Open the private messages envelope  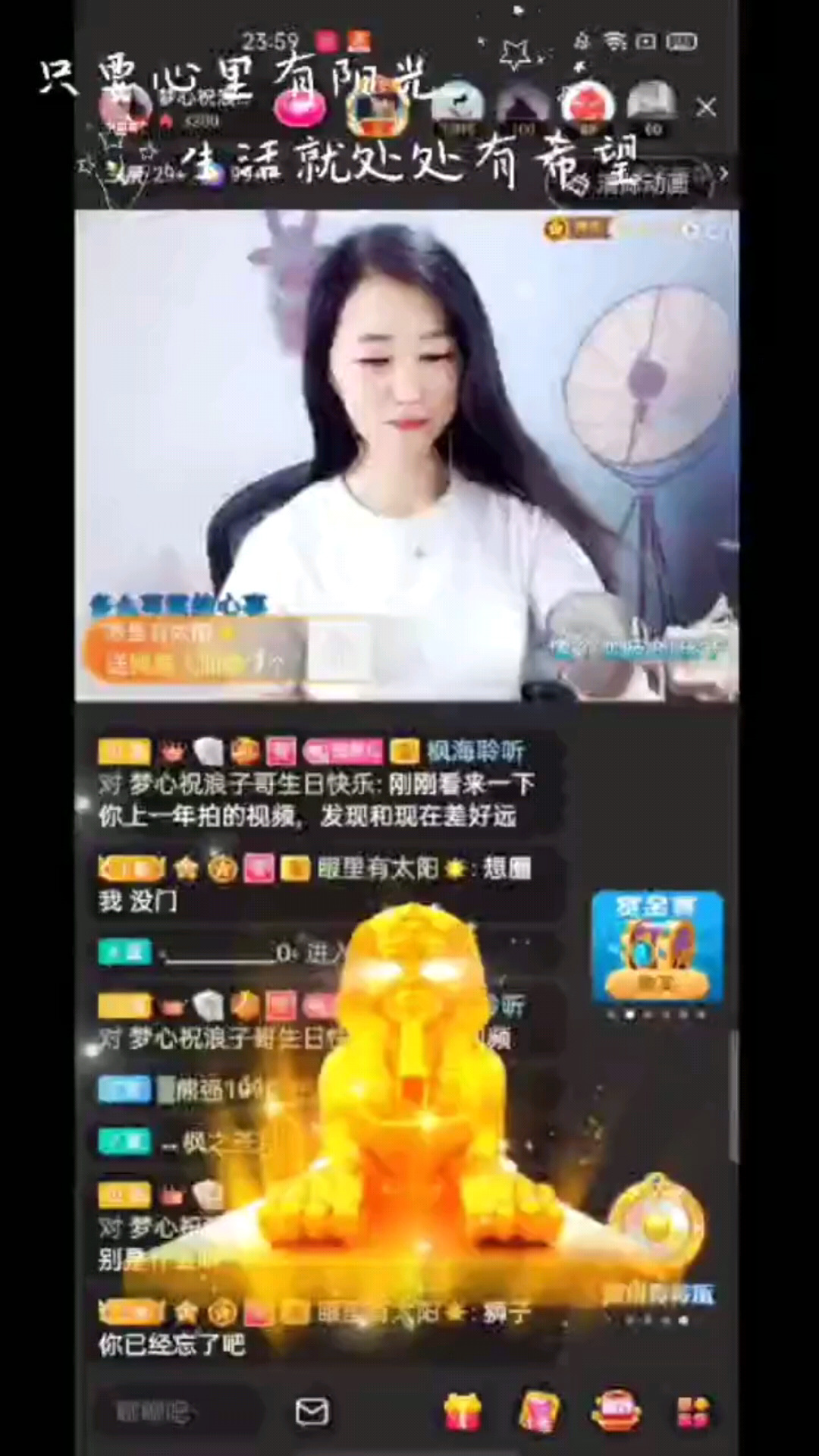pyautogui.click(x=312, y=1412)
